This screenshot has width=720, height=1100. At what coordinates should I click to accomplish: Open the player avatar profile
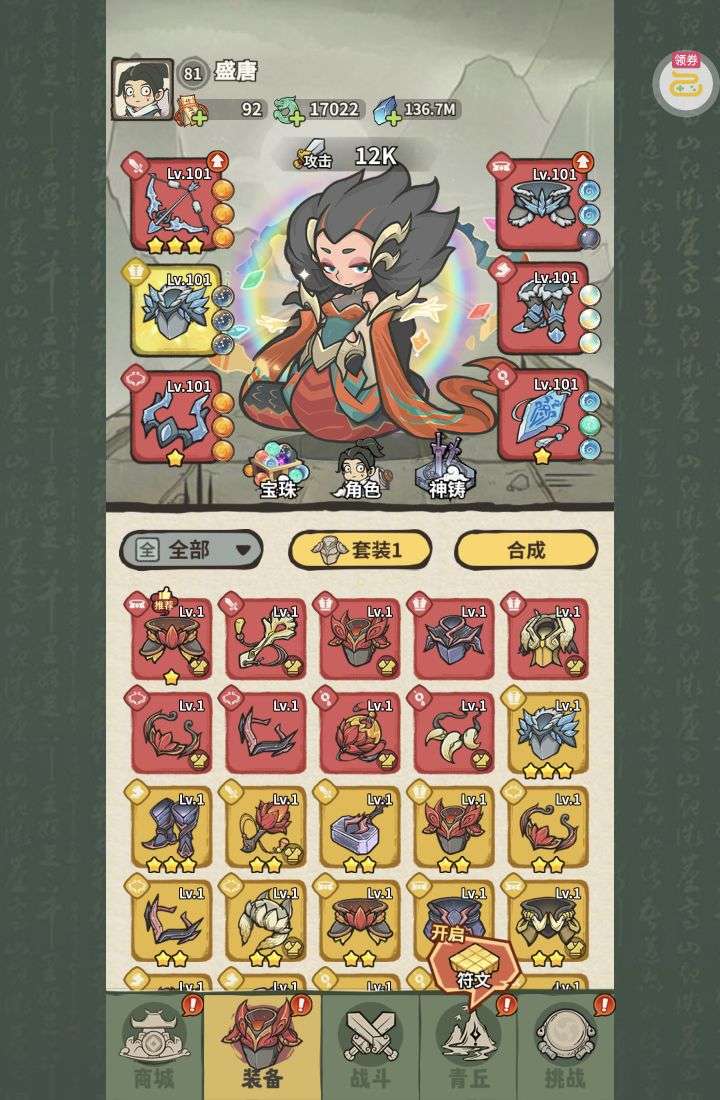point(141,90)
